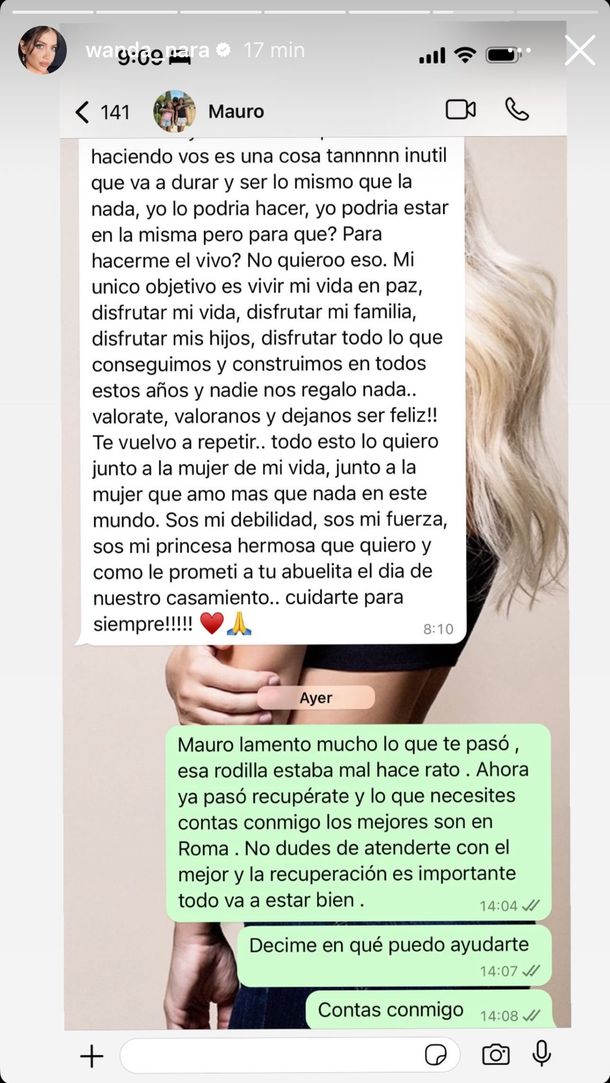Tap the wanda_nara username
The width and height of the screenshot is (610, 1083).
pyautogui.click(x=146, y=50)
